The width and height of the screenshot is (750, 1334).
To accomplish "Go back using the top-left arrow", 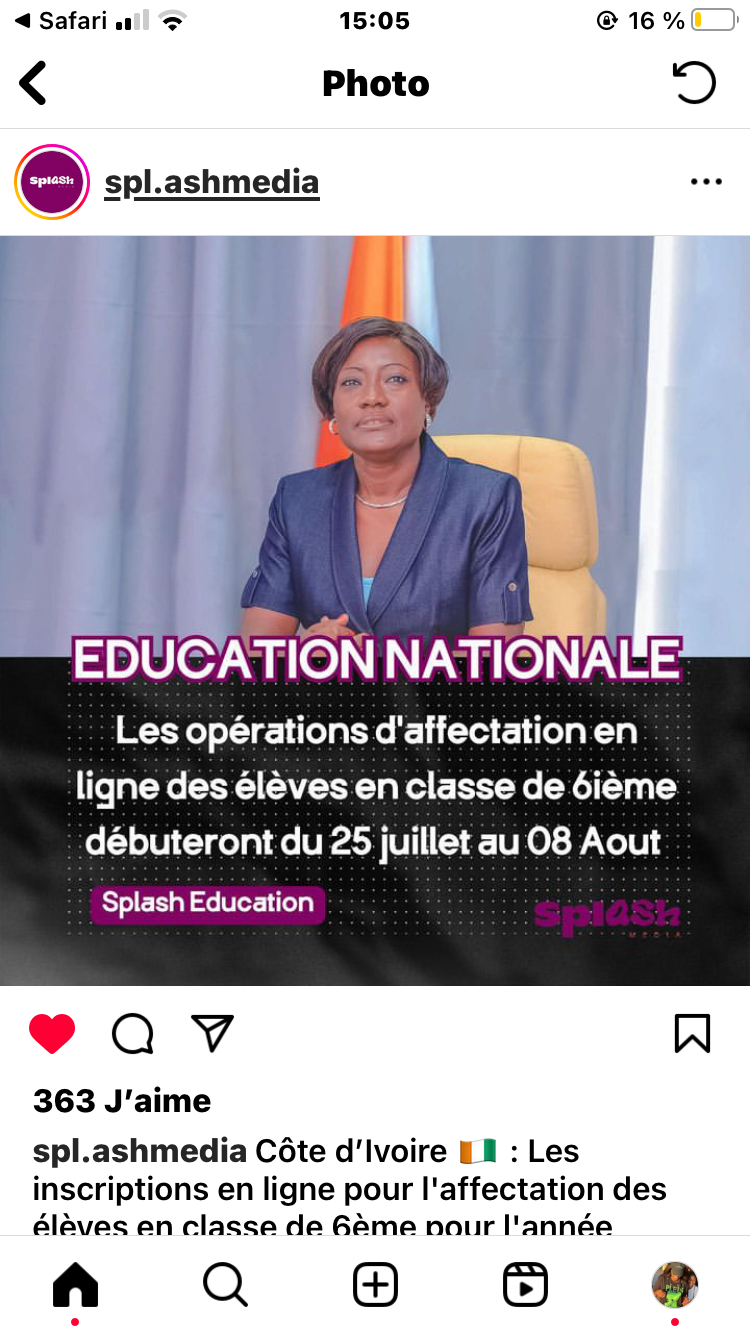I will 34,83.
